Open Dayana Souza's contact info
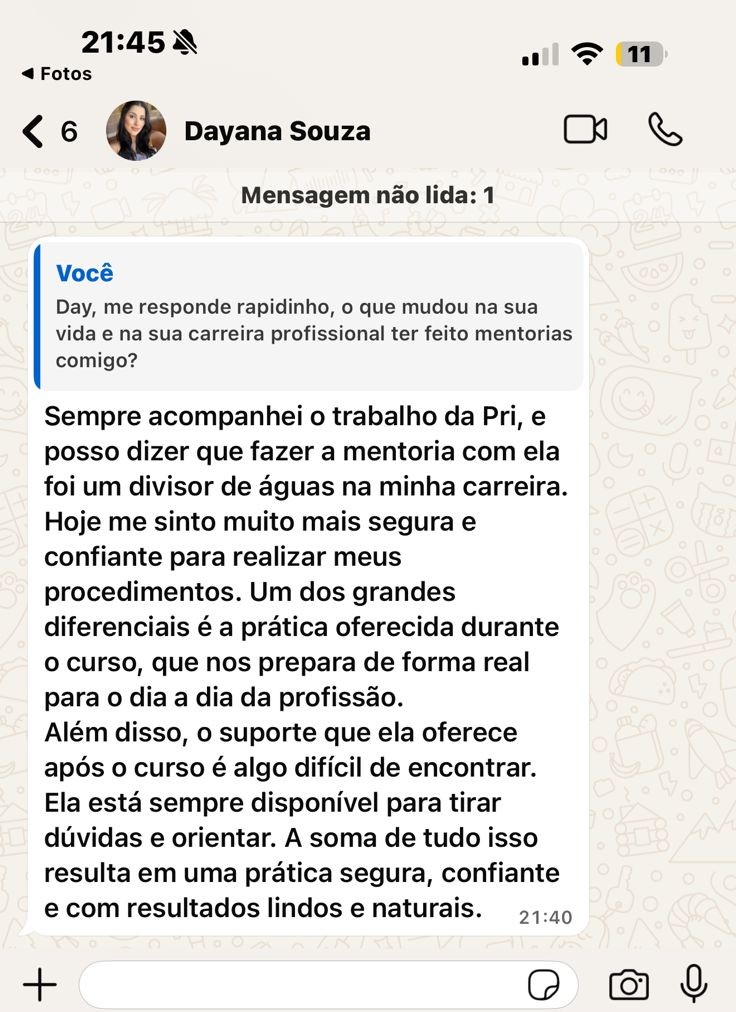 click(x=277, y=131)
